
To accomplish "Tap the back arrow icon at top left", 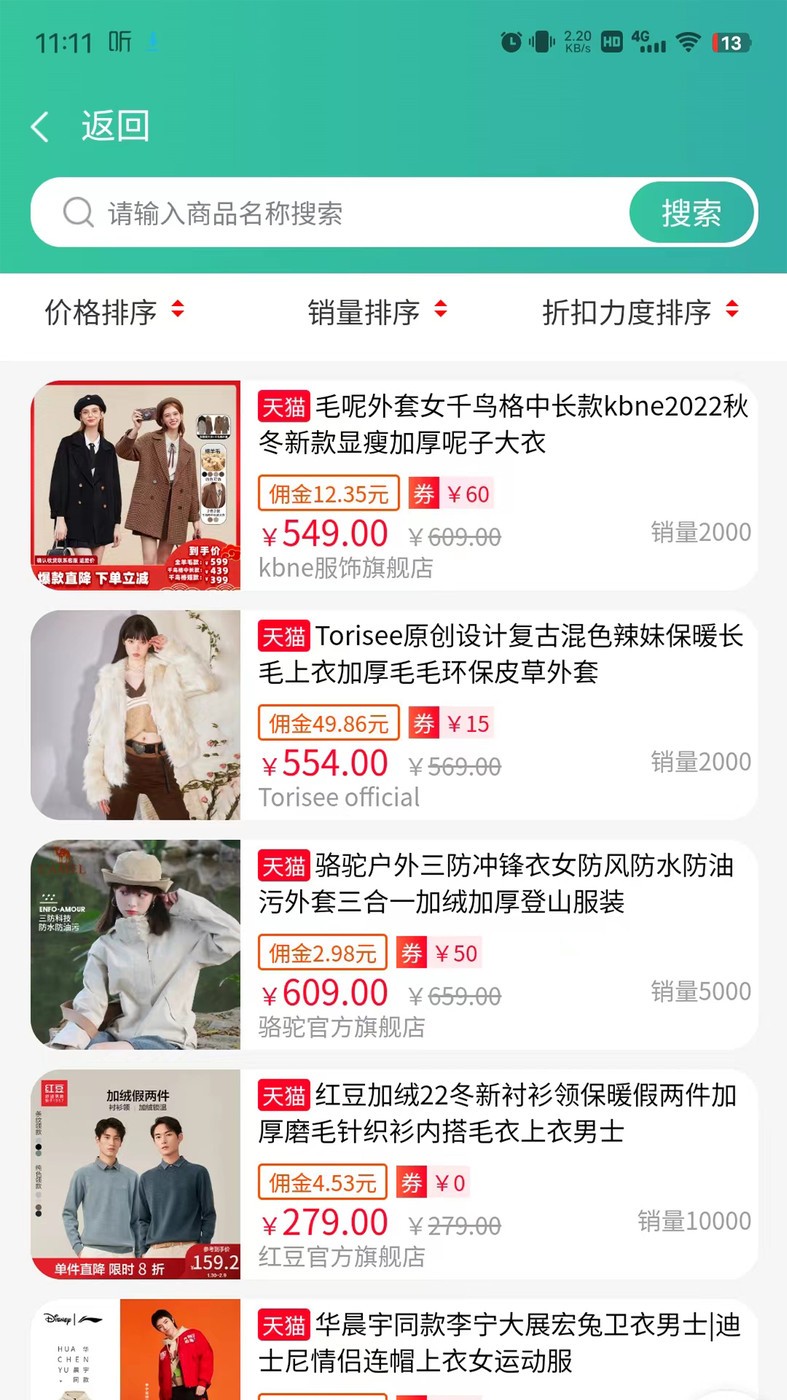I will click(39, 125).
